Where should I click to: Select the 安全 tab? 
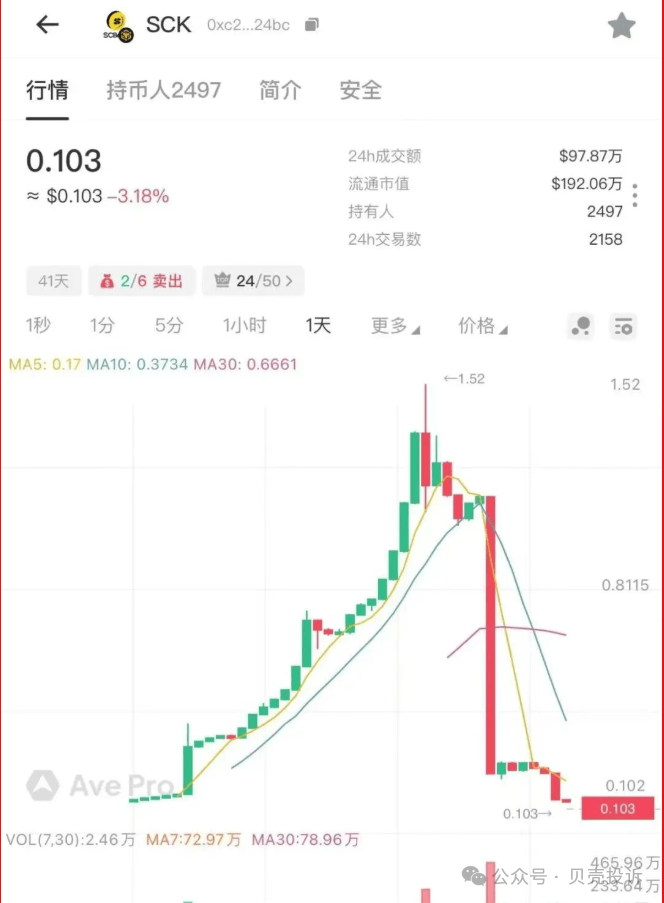360,90
